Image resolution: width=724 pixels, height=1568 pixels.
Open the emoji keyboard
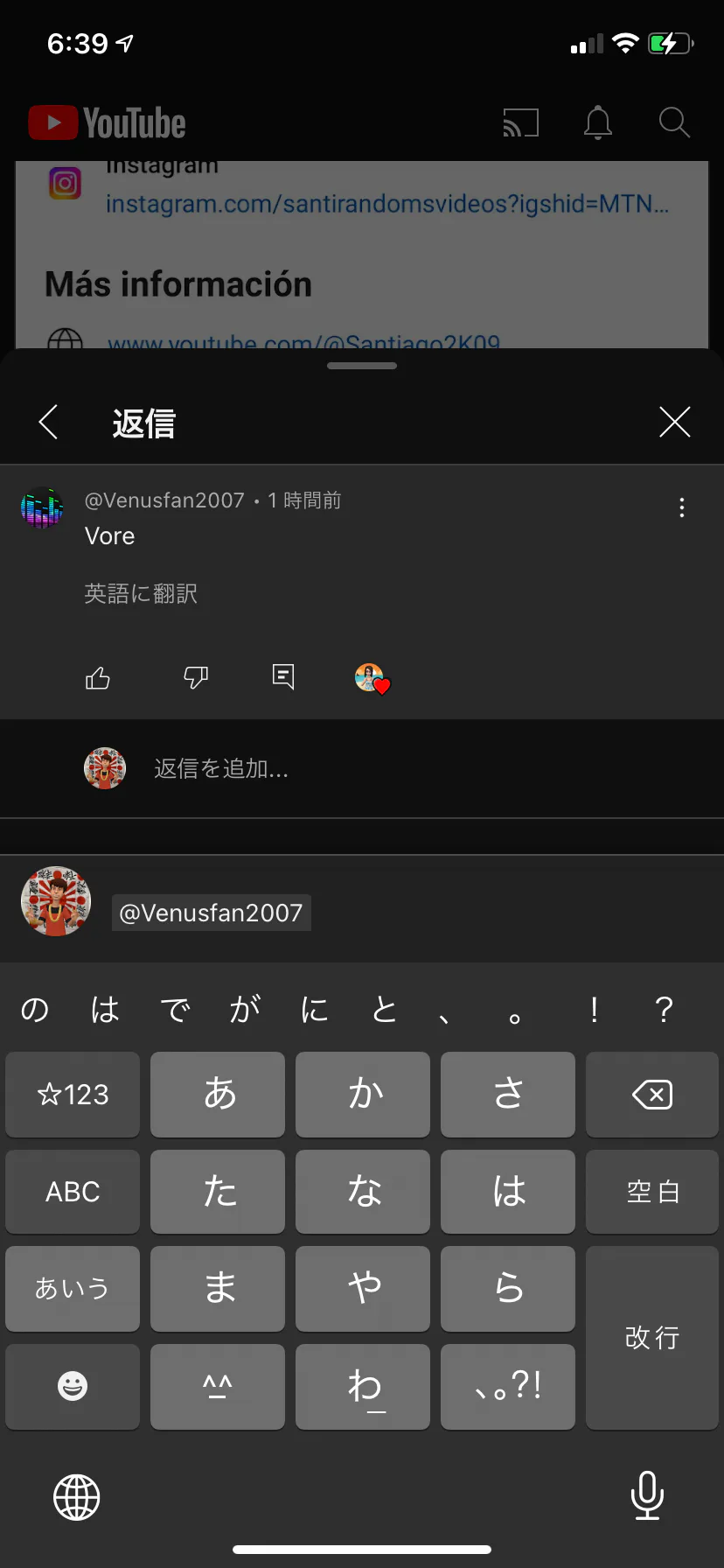tap(73, 1386)
